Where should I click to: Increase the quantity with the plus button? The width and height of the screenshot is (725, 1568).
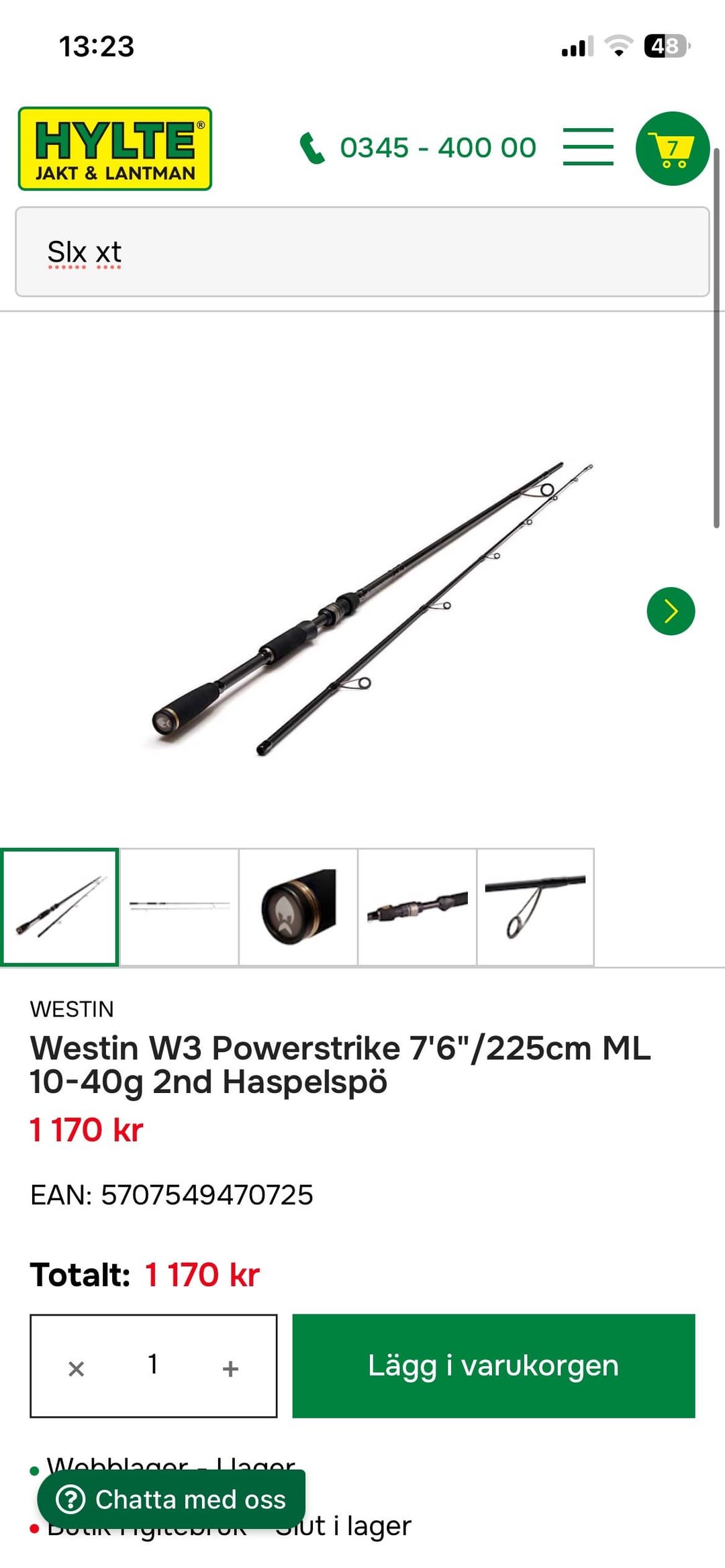pyautogui.click(x=230, y=1369)
